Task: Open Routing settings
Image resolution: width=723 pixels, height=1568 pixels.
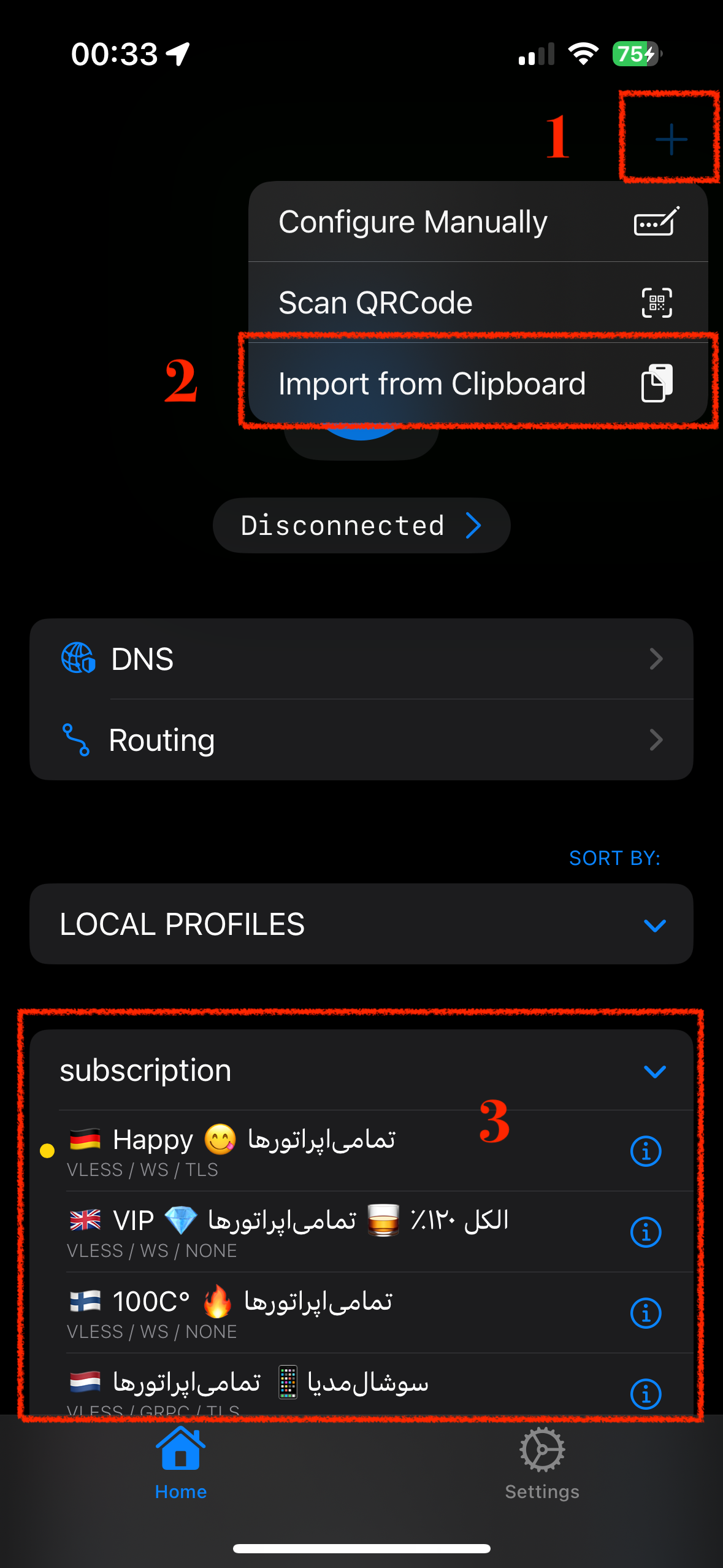Action: tap(361, 740)
